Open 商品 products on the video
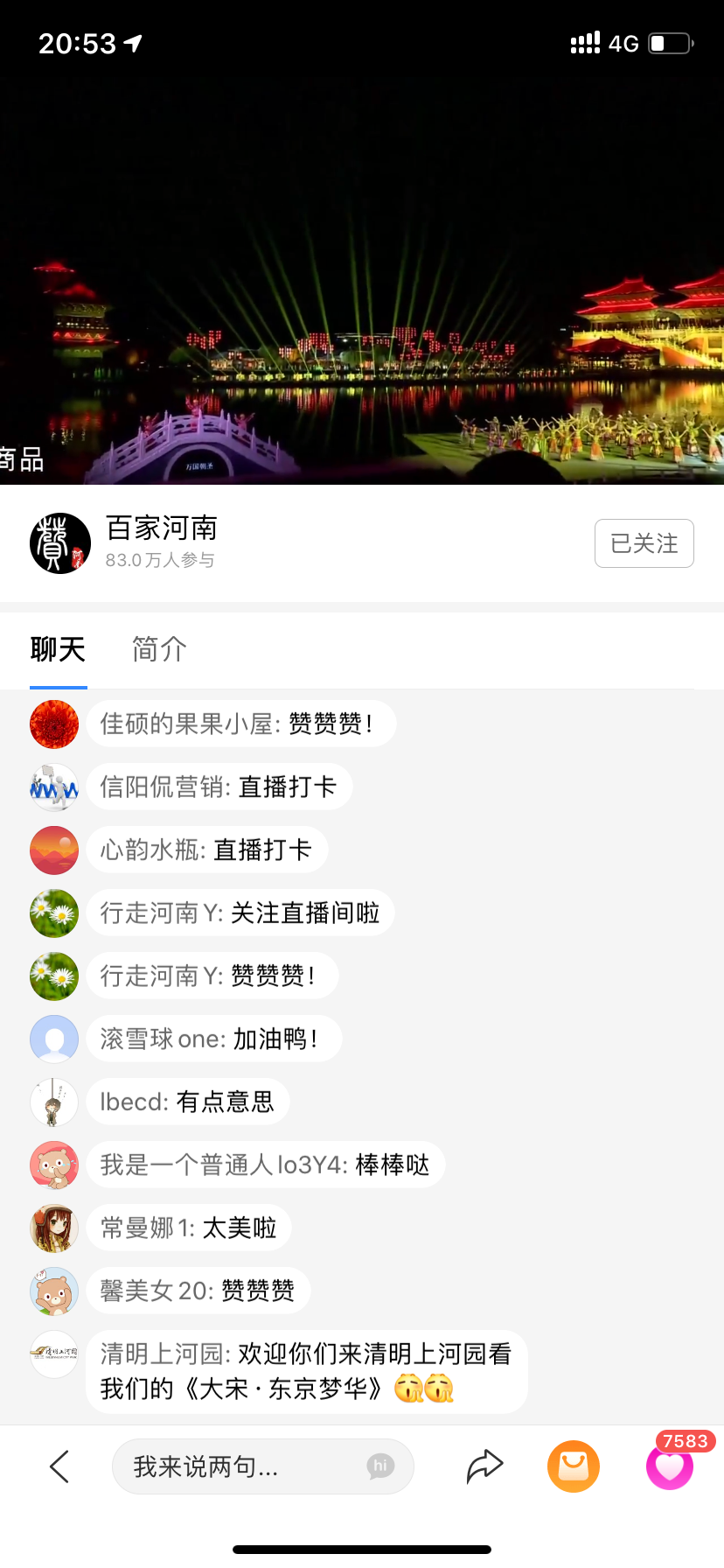724x1568 pixels. pyautogui.click(x=22, y=459)
